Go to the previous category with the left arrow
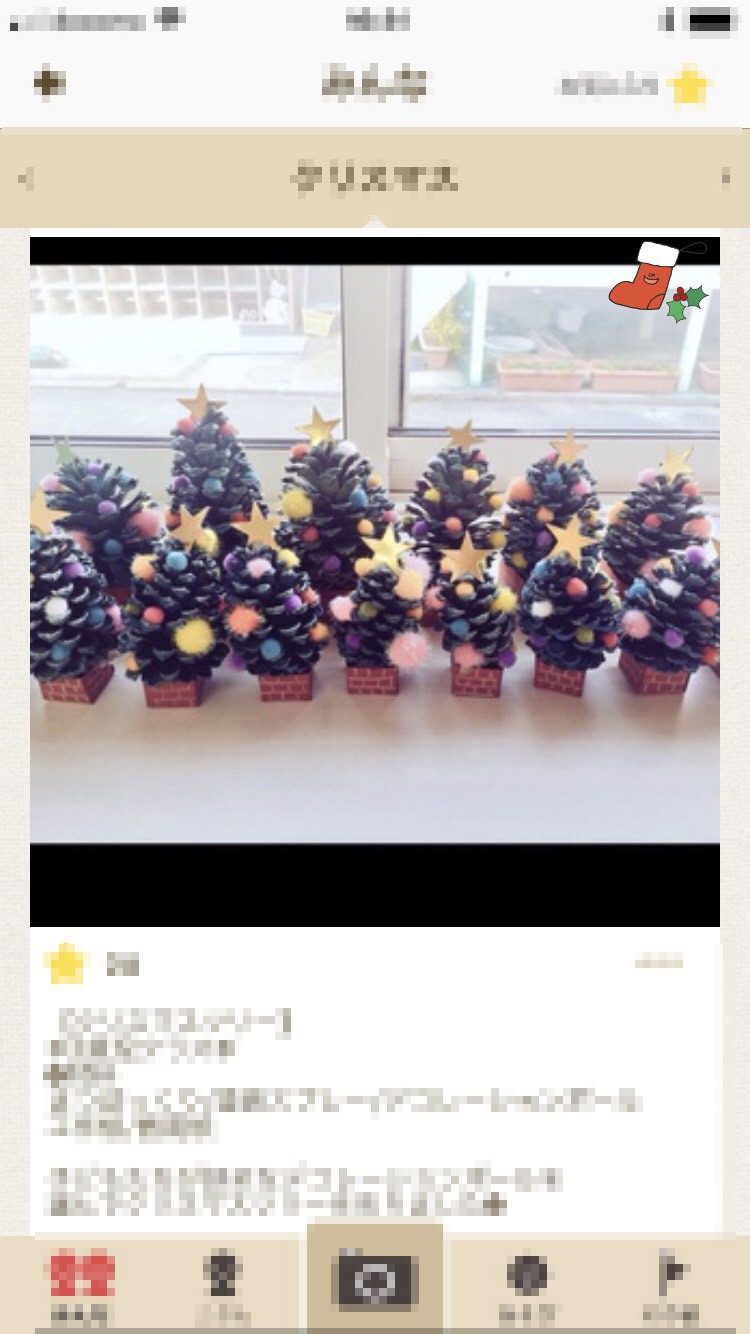 [x=26, y=179]
